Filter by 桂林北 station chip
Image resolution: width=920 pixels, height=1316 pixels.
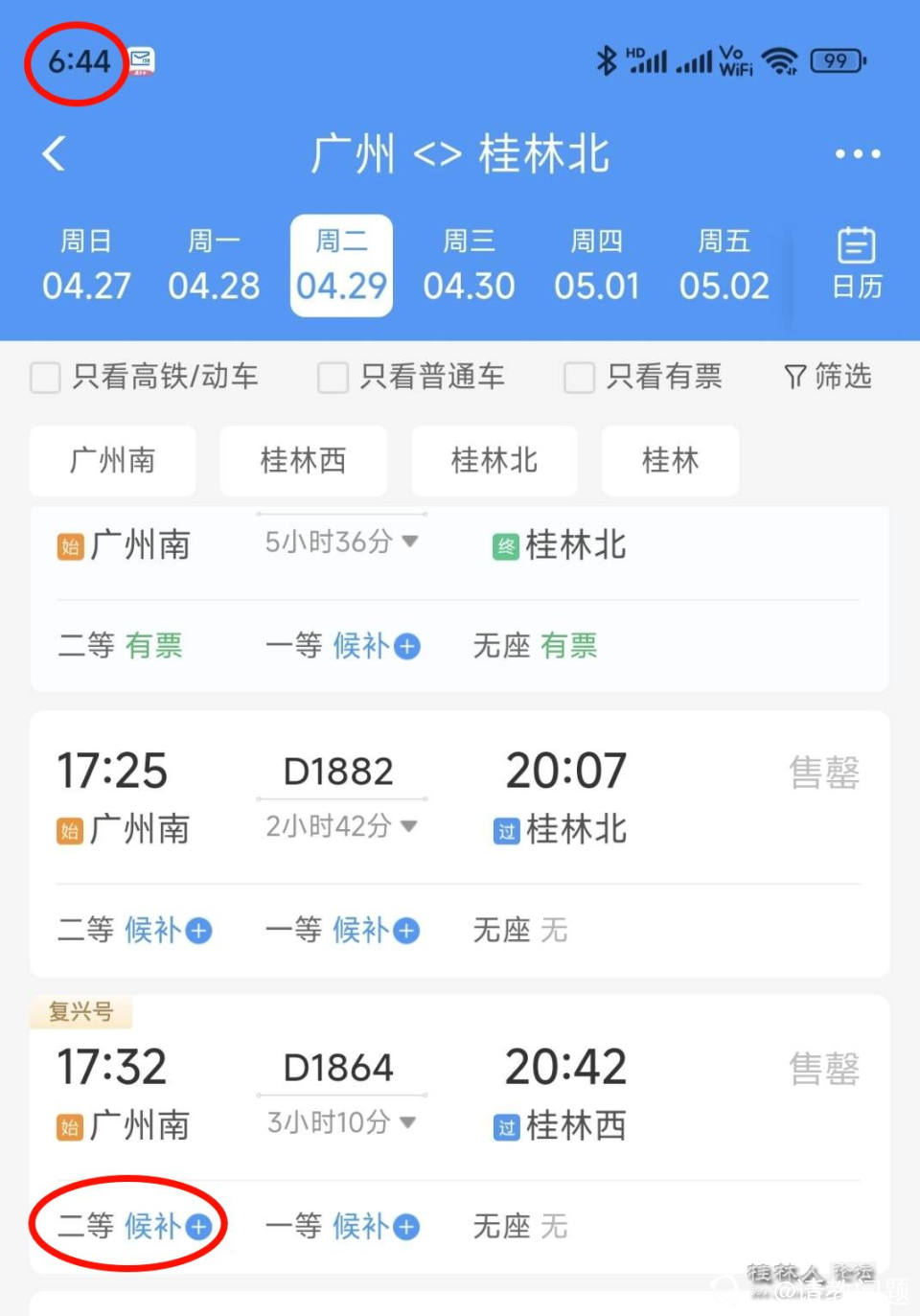coord(494,461)
